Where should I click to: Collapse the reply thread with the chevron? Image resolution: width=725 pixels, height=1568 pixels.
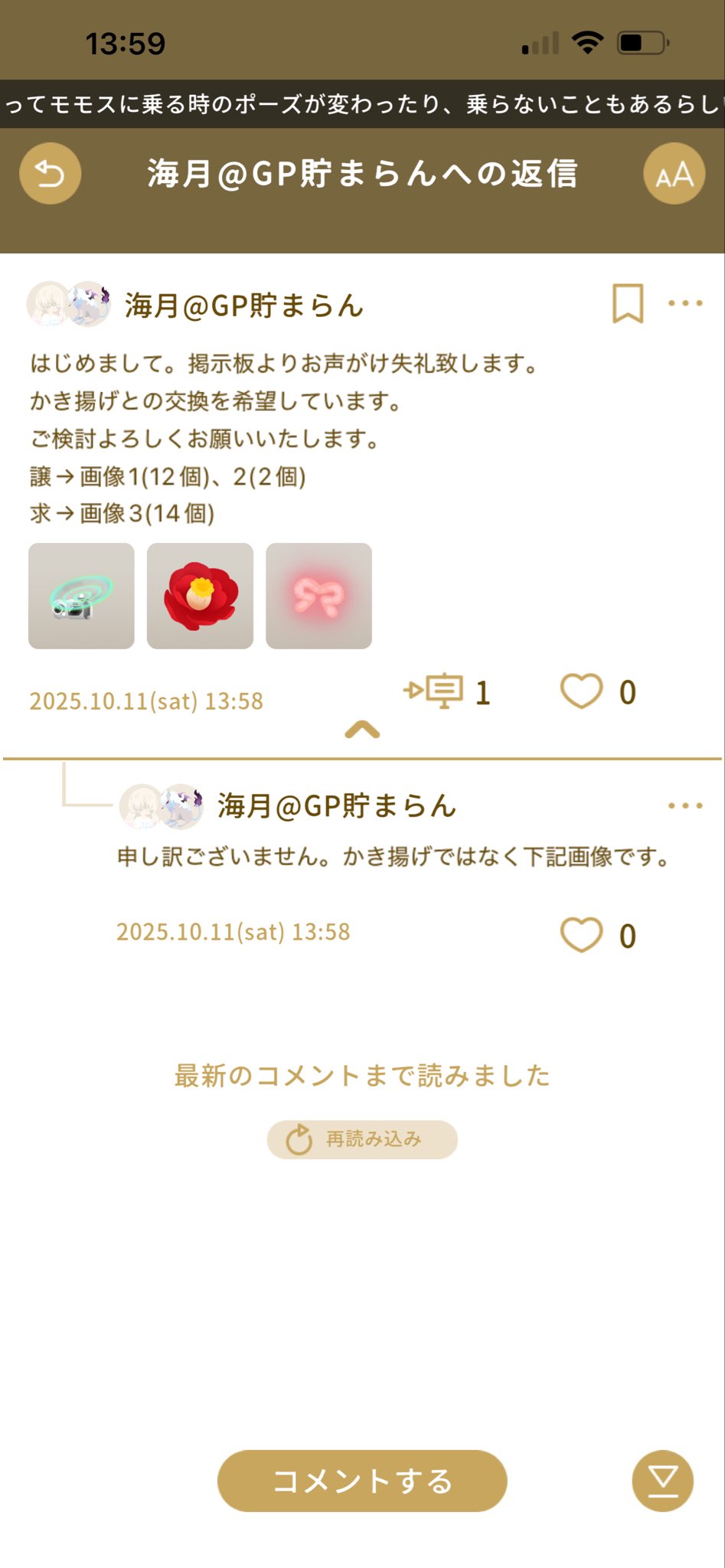pos(362,730)
